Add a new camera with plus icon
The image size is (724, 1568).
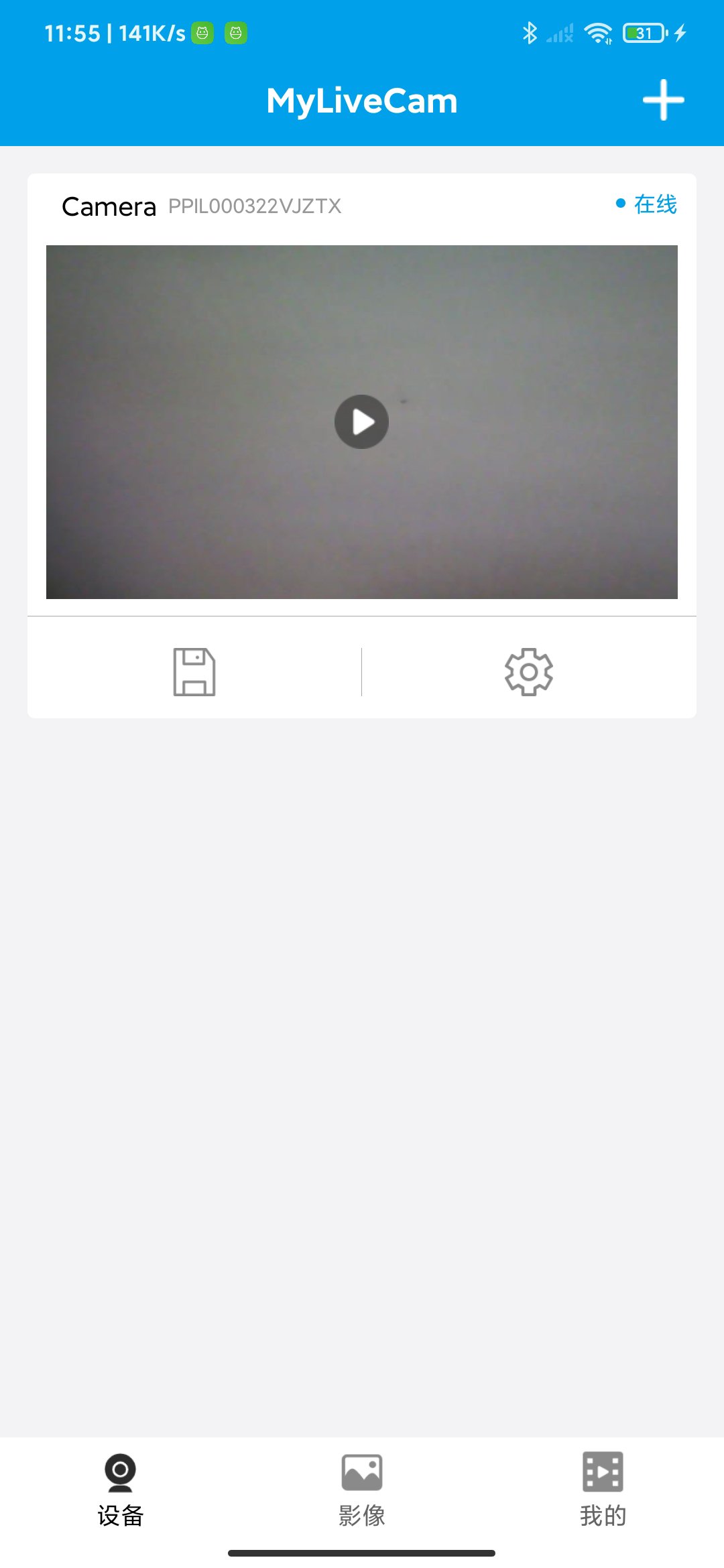[x=663, y=101]
